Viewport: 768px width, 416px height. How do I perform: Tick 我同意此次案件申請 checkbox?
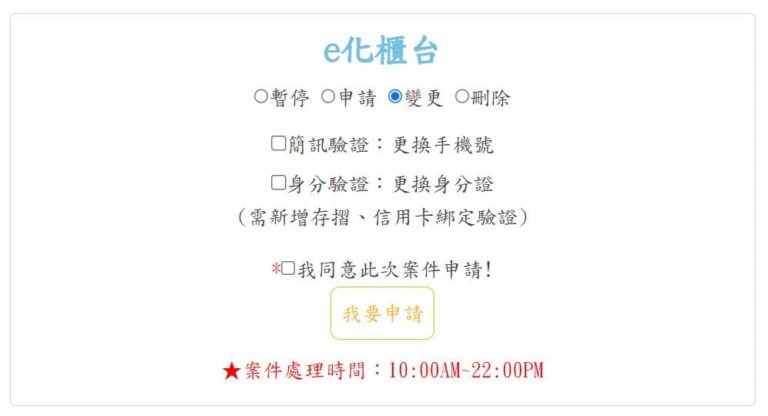(288, 268)
